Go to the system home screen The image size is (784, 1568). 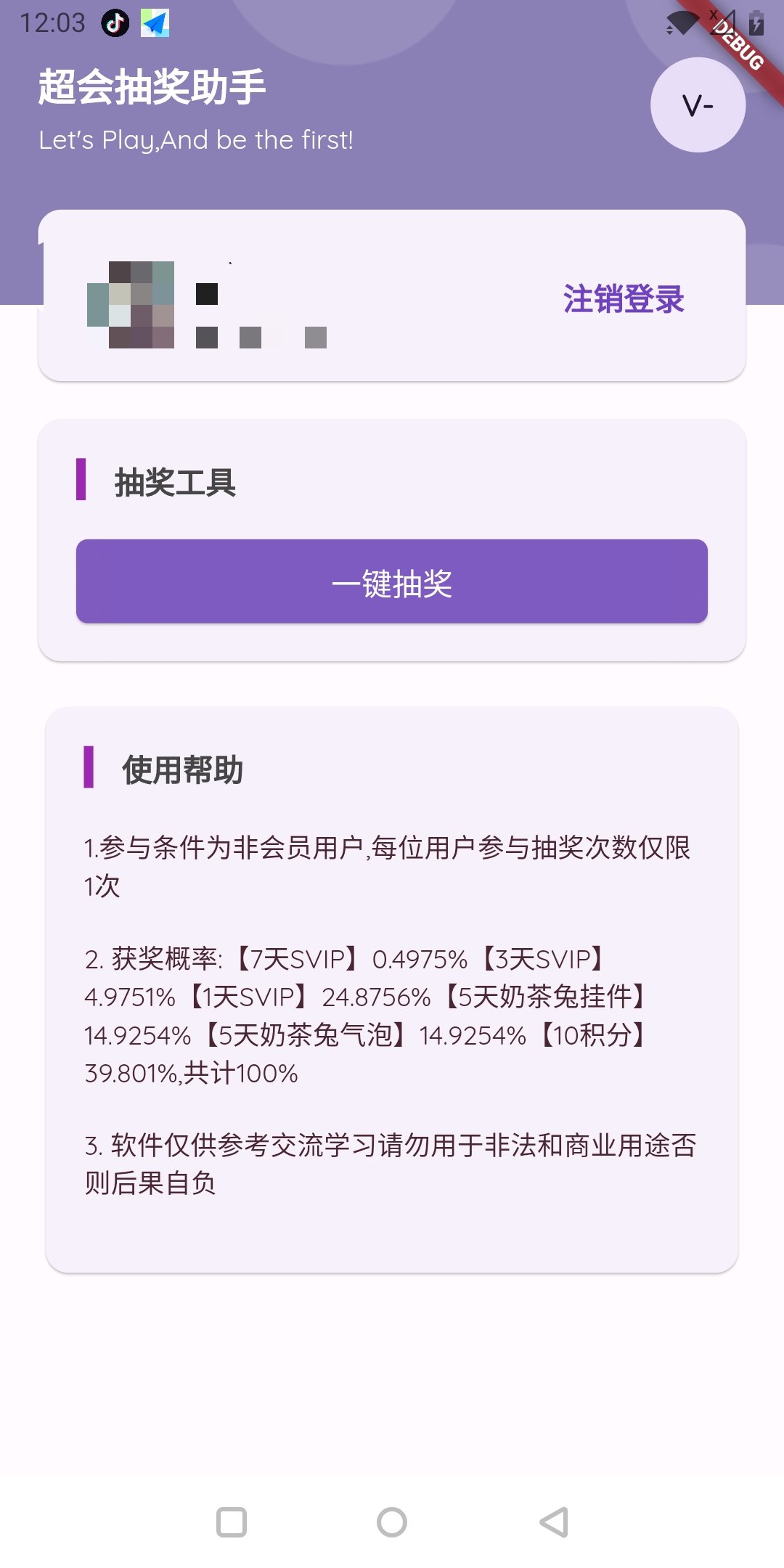(392, 1522)
